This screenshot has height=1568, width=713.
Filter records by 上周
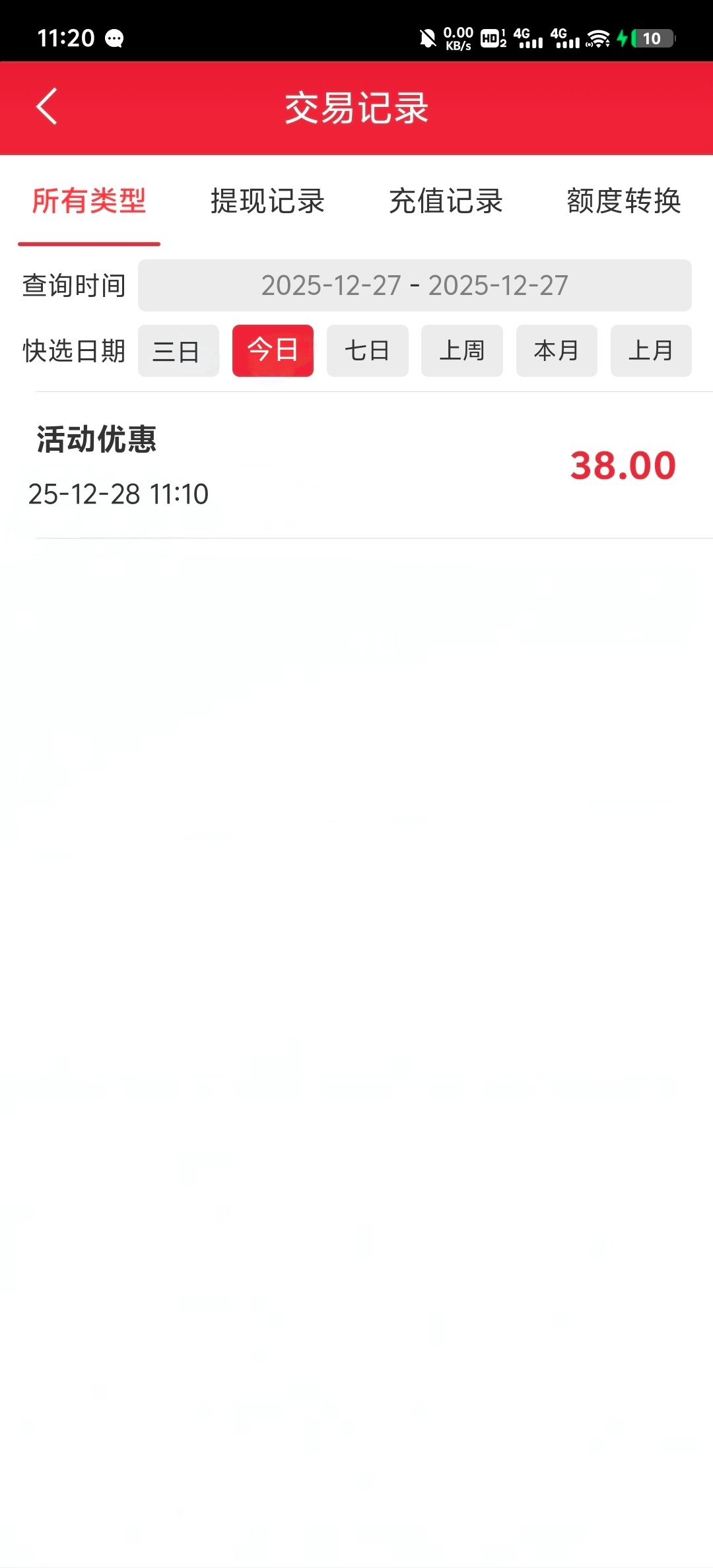pos(461,351)
